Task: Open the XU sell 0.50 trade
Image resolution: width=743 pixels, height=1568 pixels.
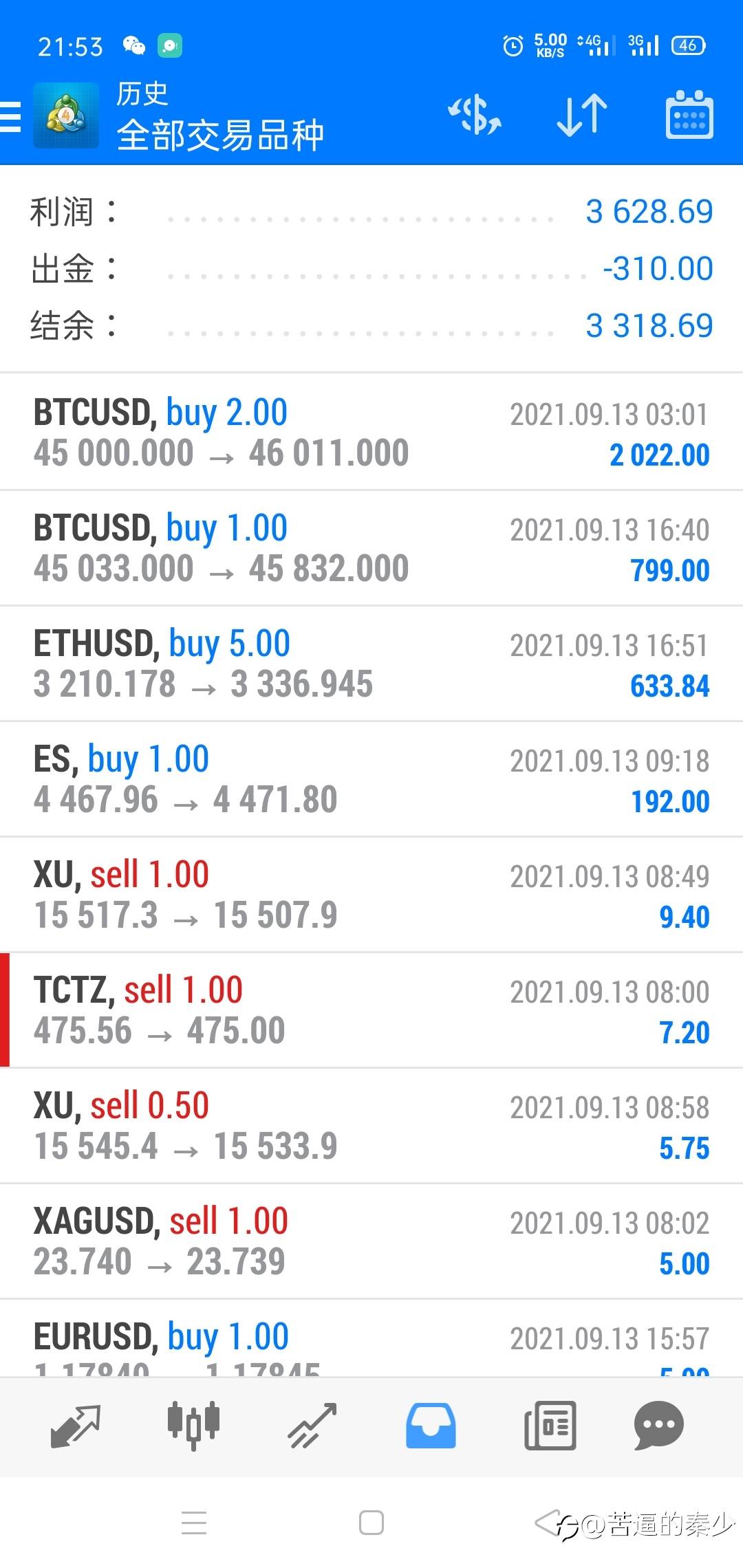Action: [371, 1126]
